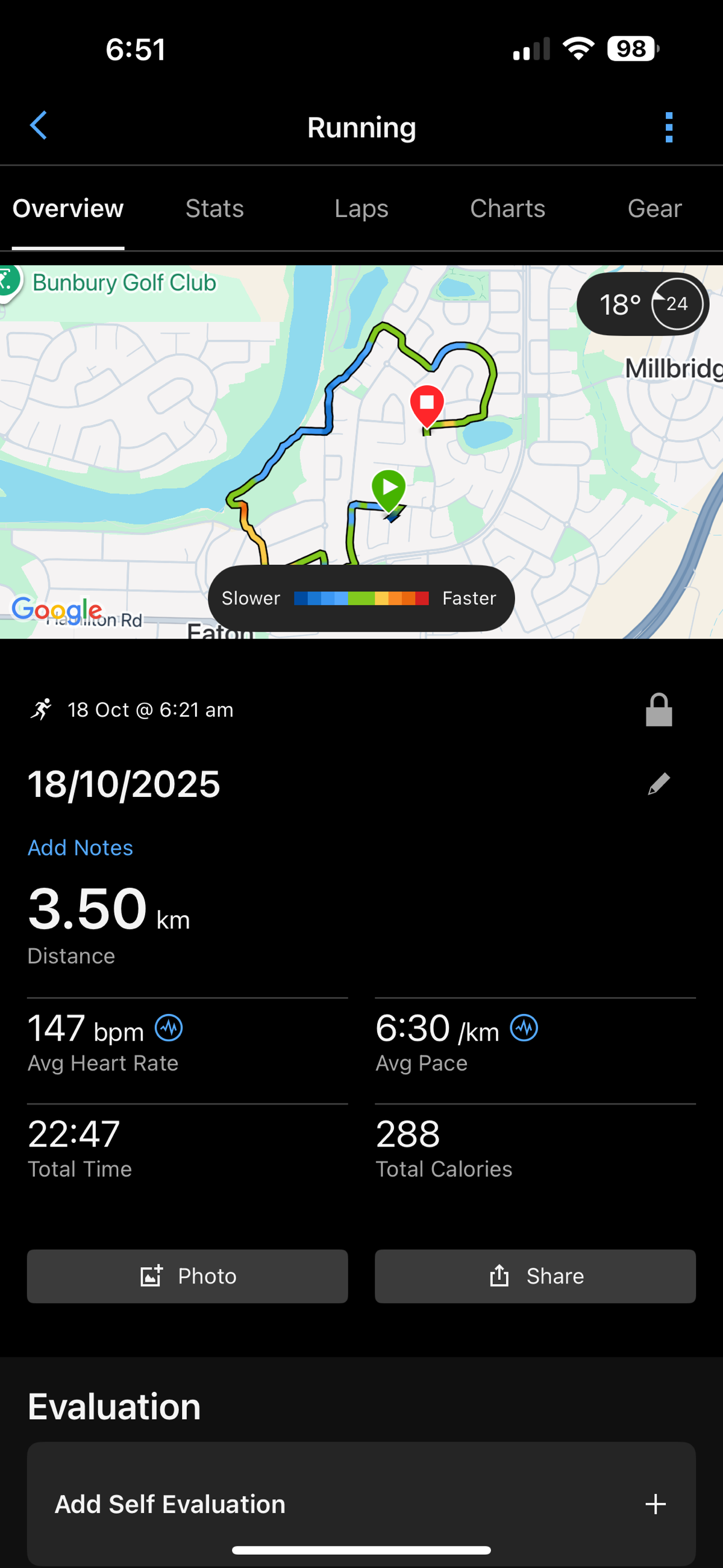The height and width of the screenshot is (1568, 723).
Task: Tap the 18° weather badge
Action: click(643, 304)
